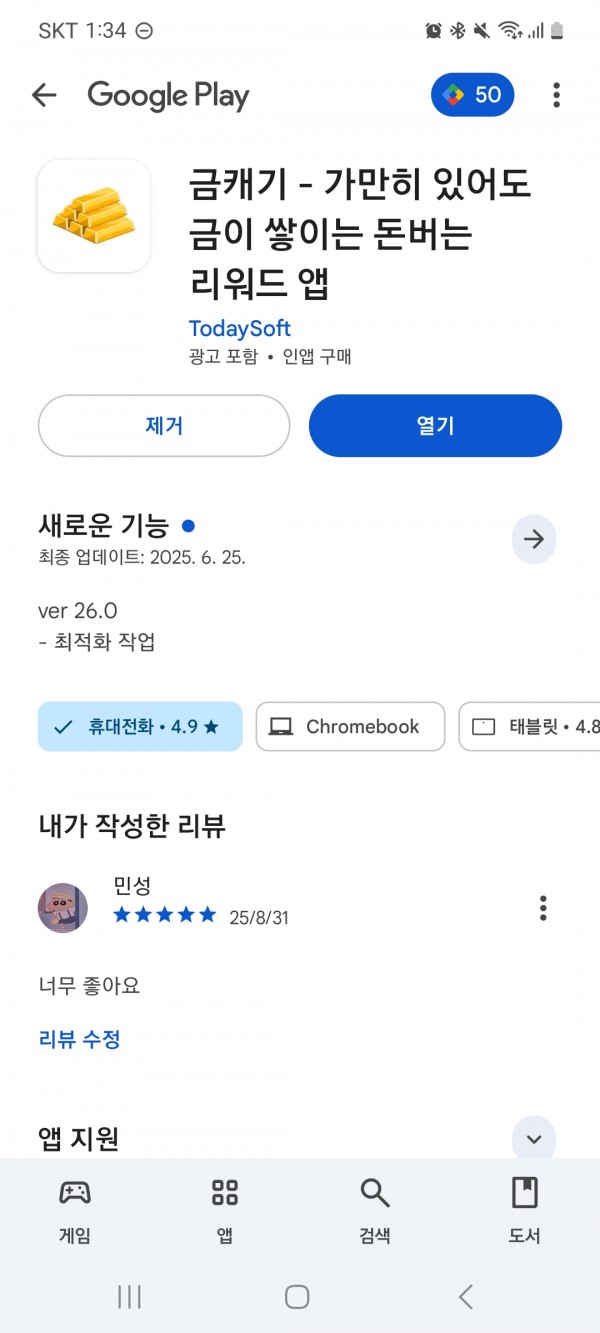Select the Chromebook chip
This screenshot has height=1333, width=600.
350,727
